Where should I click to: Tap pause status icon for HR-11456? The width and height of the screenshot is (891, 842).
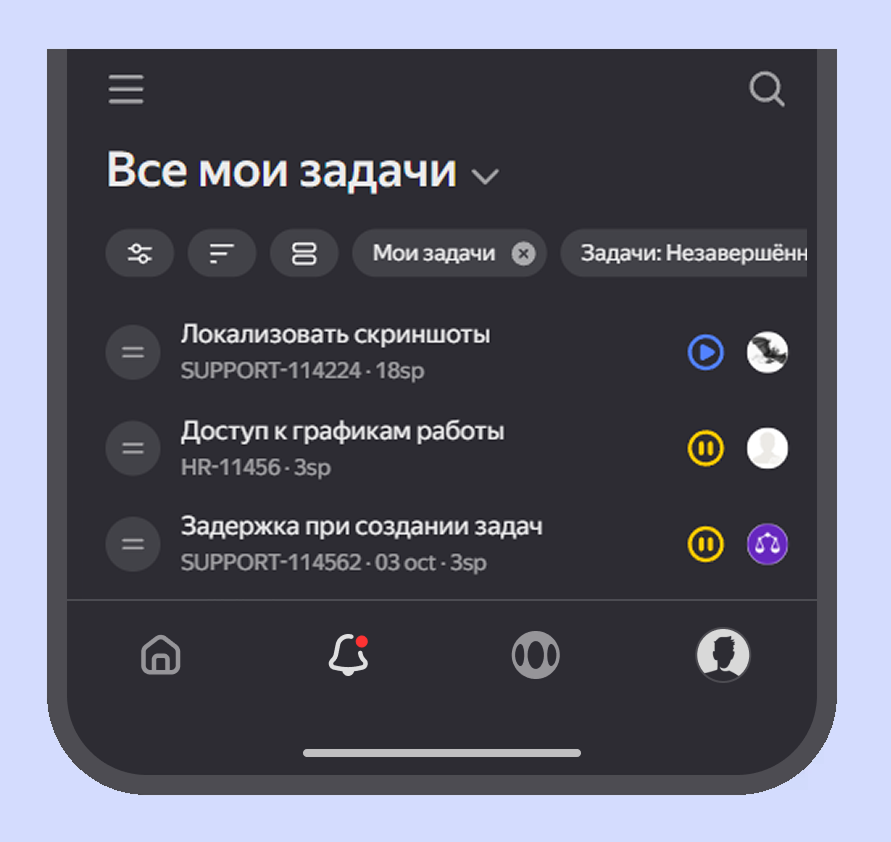coord(705,449)
